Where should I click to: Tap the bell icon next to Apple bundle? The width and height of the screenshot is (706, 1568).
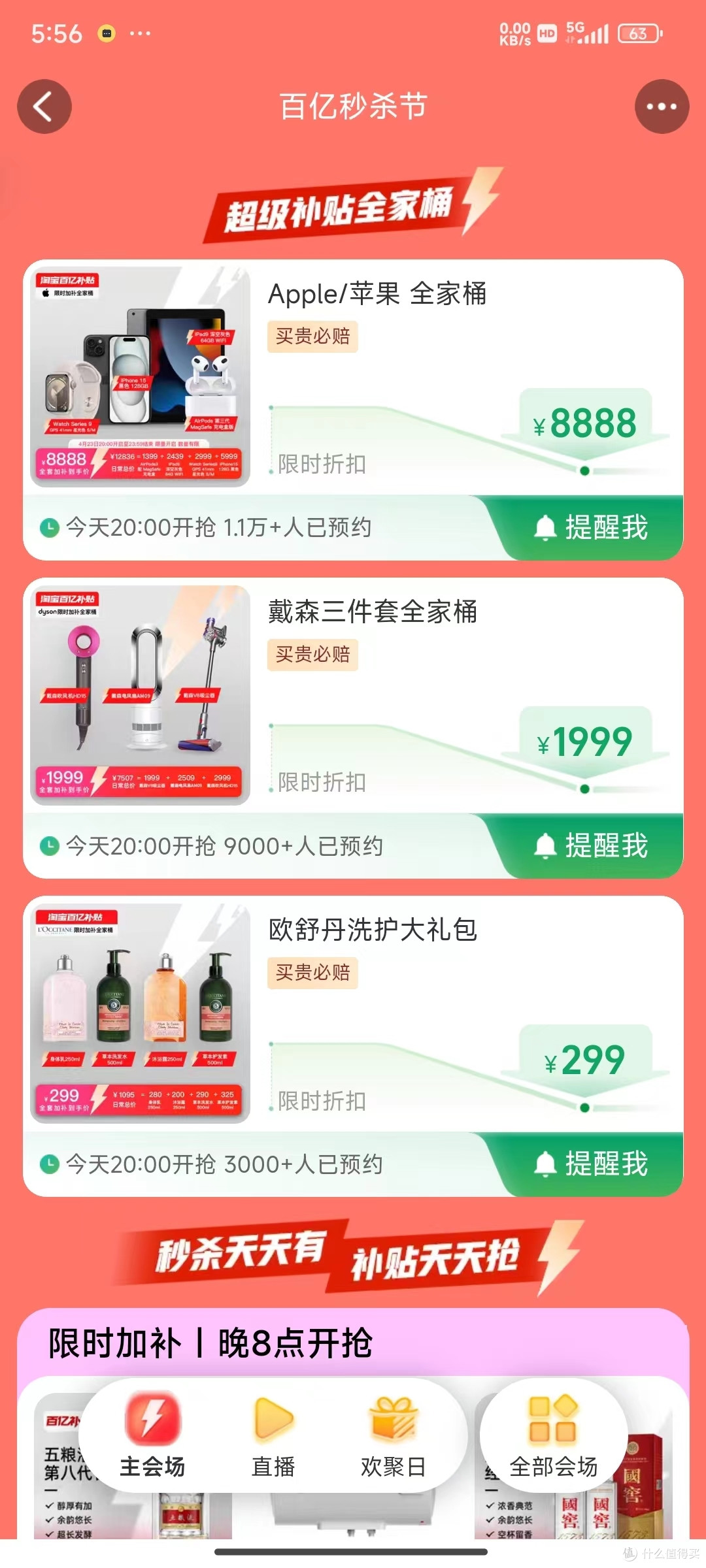[x=546, y=529]
